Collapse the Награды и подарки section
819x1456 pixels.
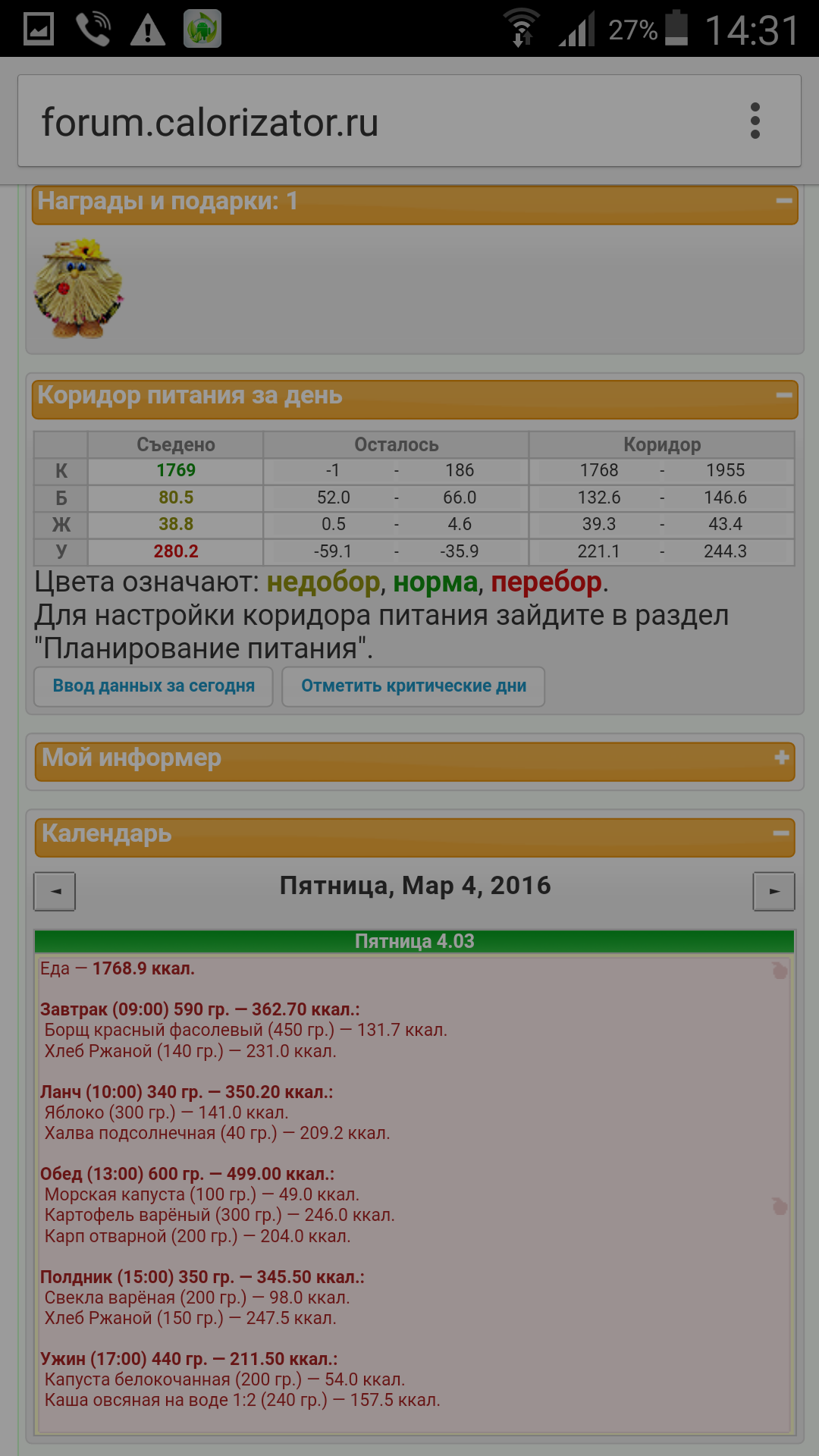point(783,201)
